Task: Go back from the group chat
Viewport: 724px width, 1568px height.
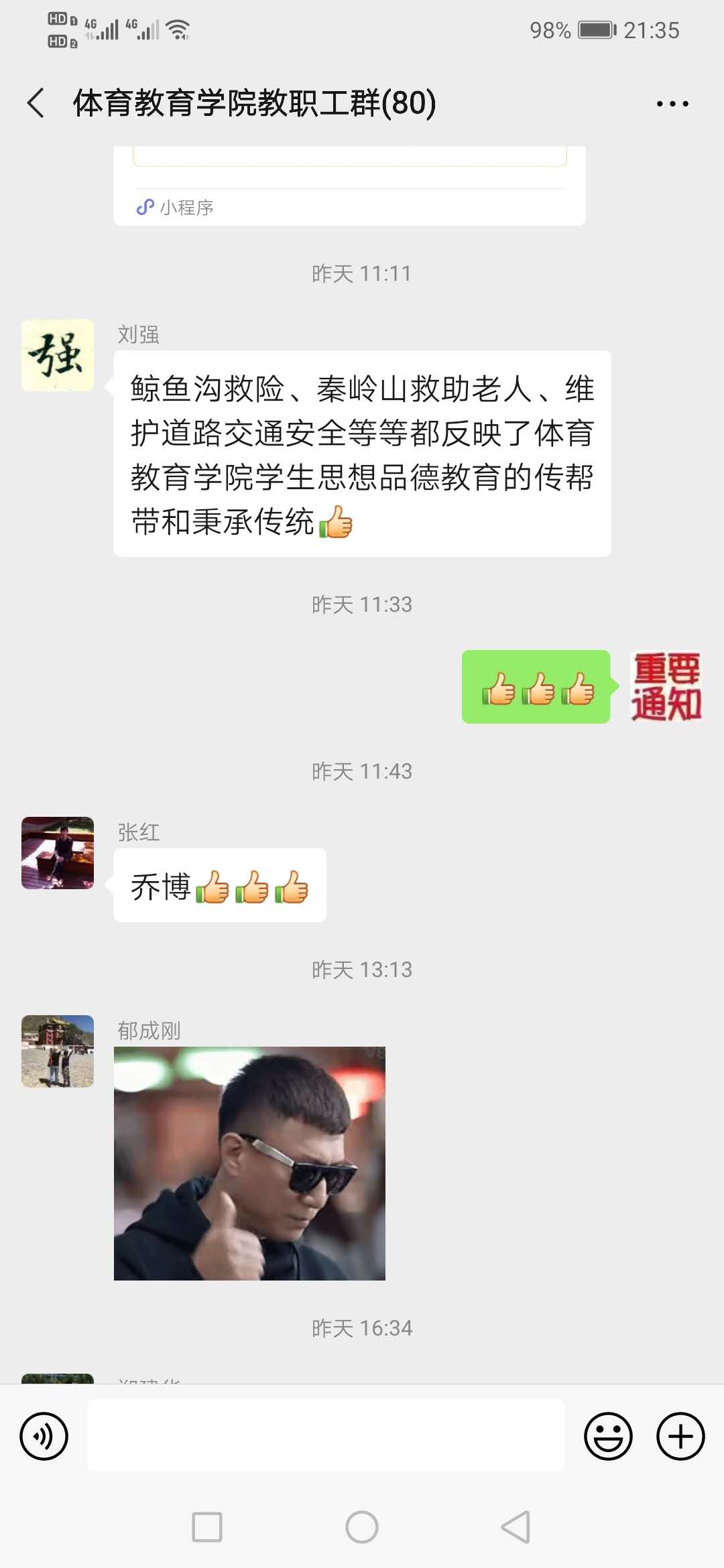Action: [36, 103]
